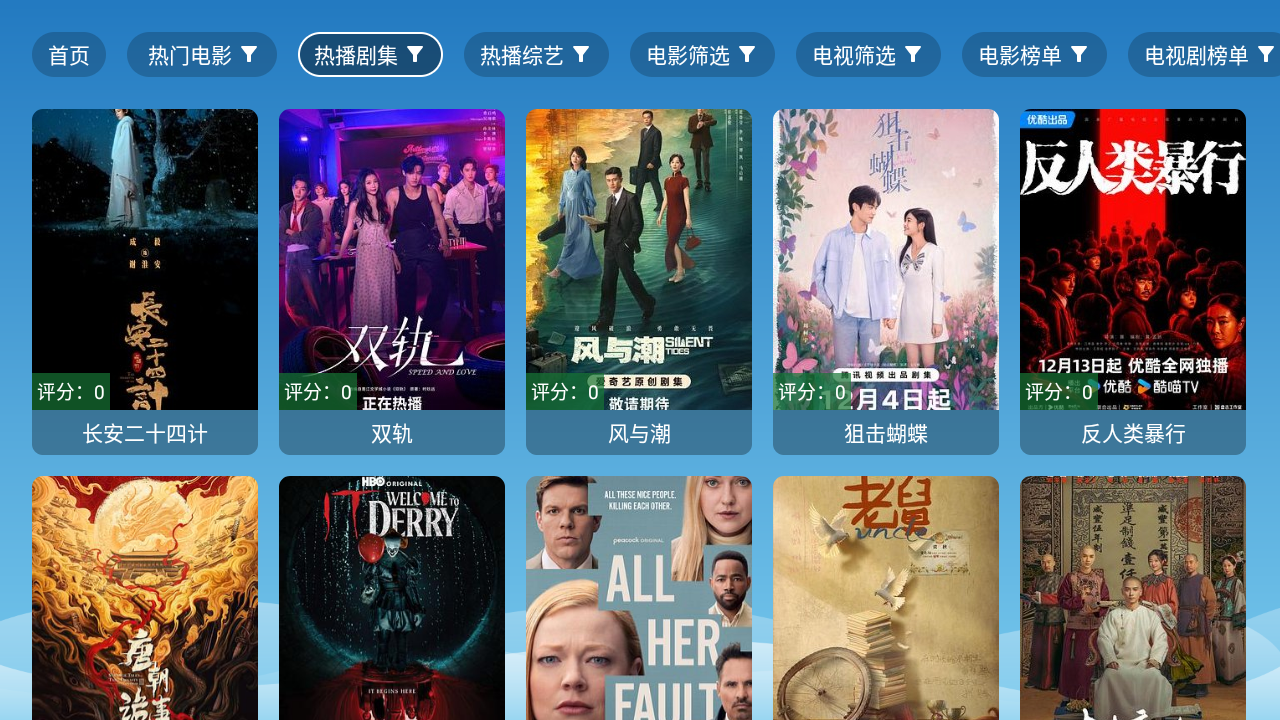Show the 电影榜单 tab
This screenshot has width=1280, height=720.
[x=1034, y=55]
